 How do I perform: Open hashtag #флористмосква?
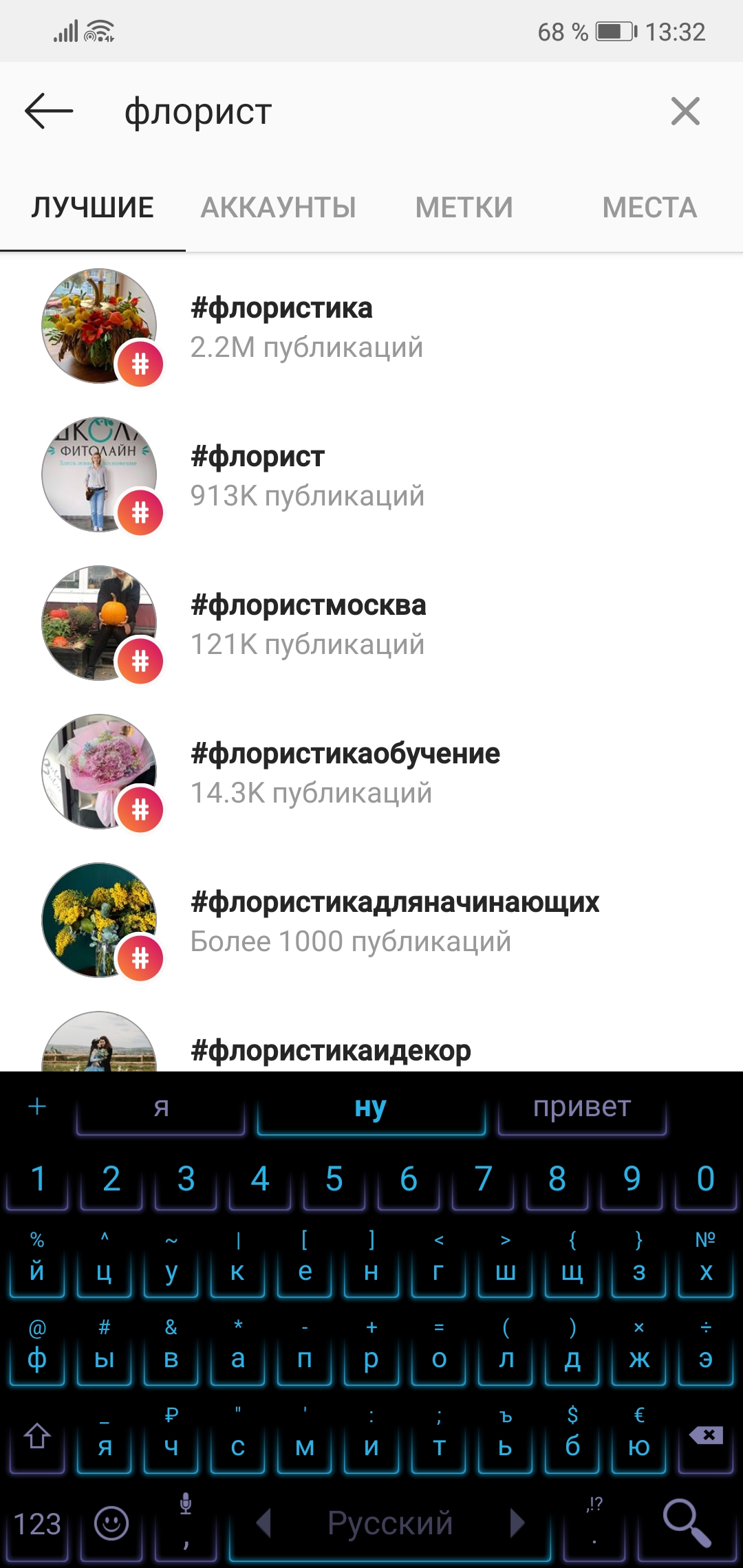(371, 624)
